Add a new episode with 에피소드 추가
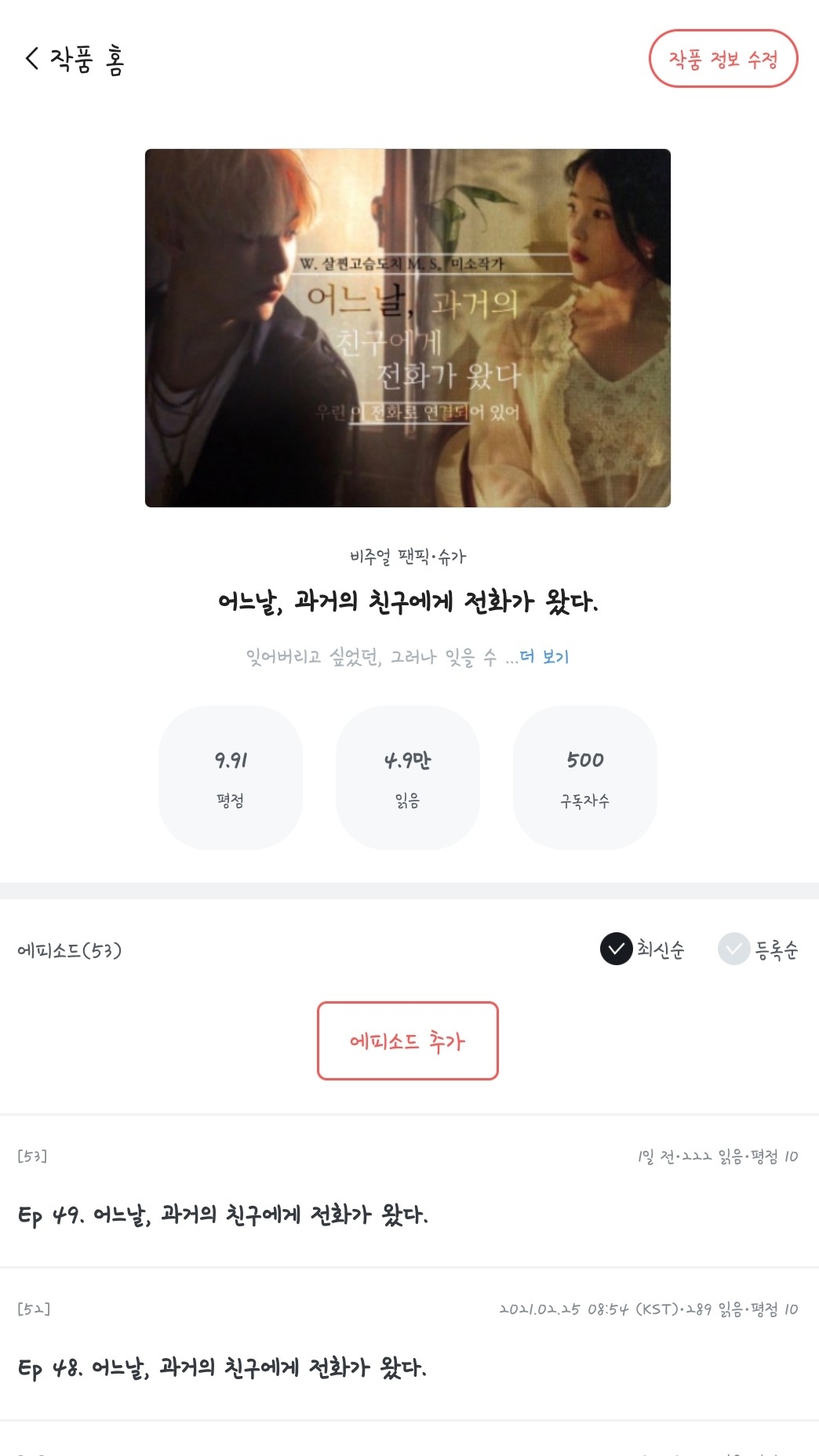 tap(407, 1040)
